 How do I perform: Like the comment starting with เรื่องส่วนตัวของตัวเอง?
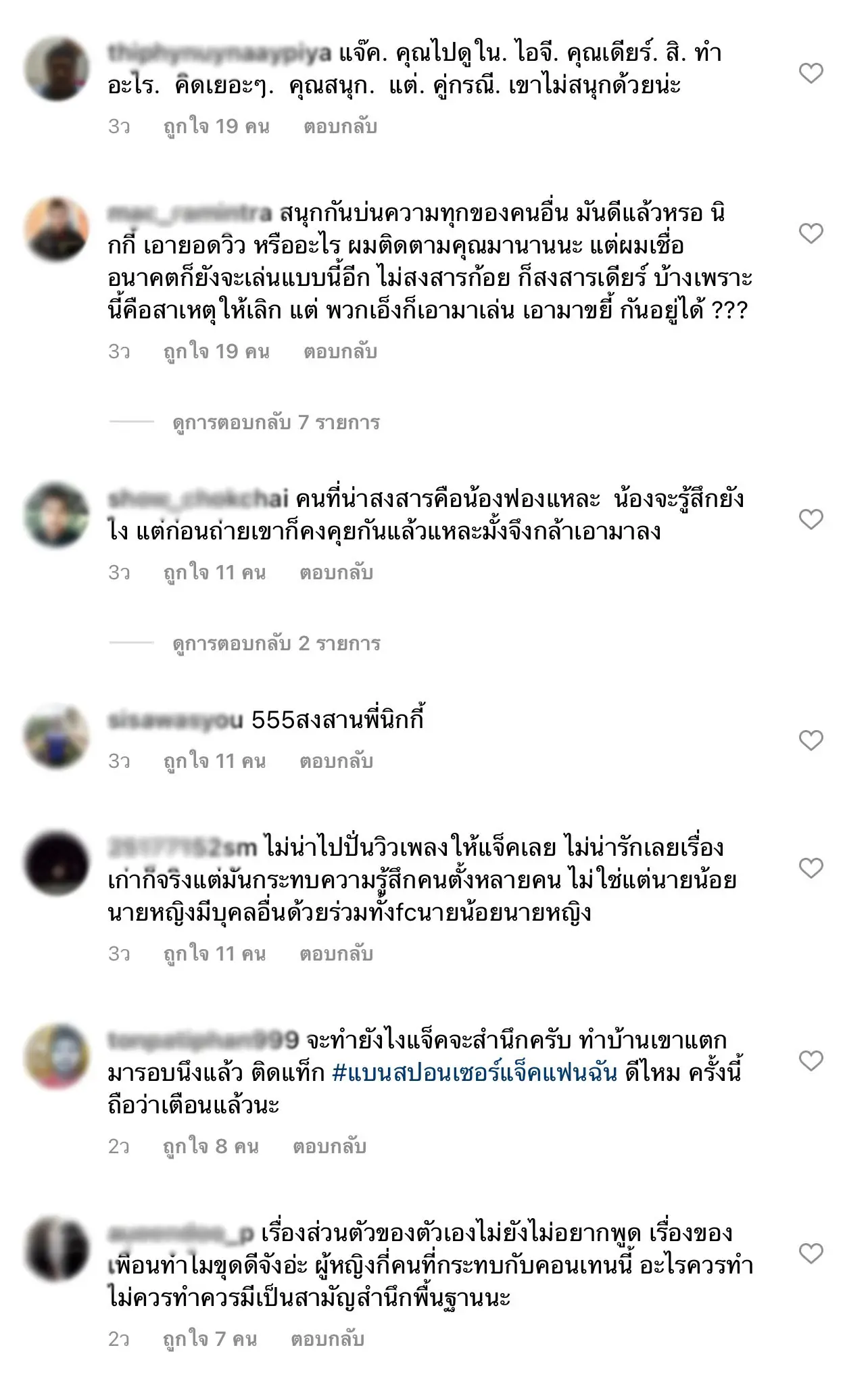point(811,1254)
